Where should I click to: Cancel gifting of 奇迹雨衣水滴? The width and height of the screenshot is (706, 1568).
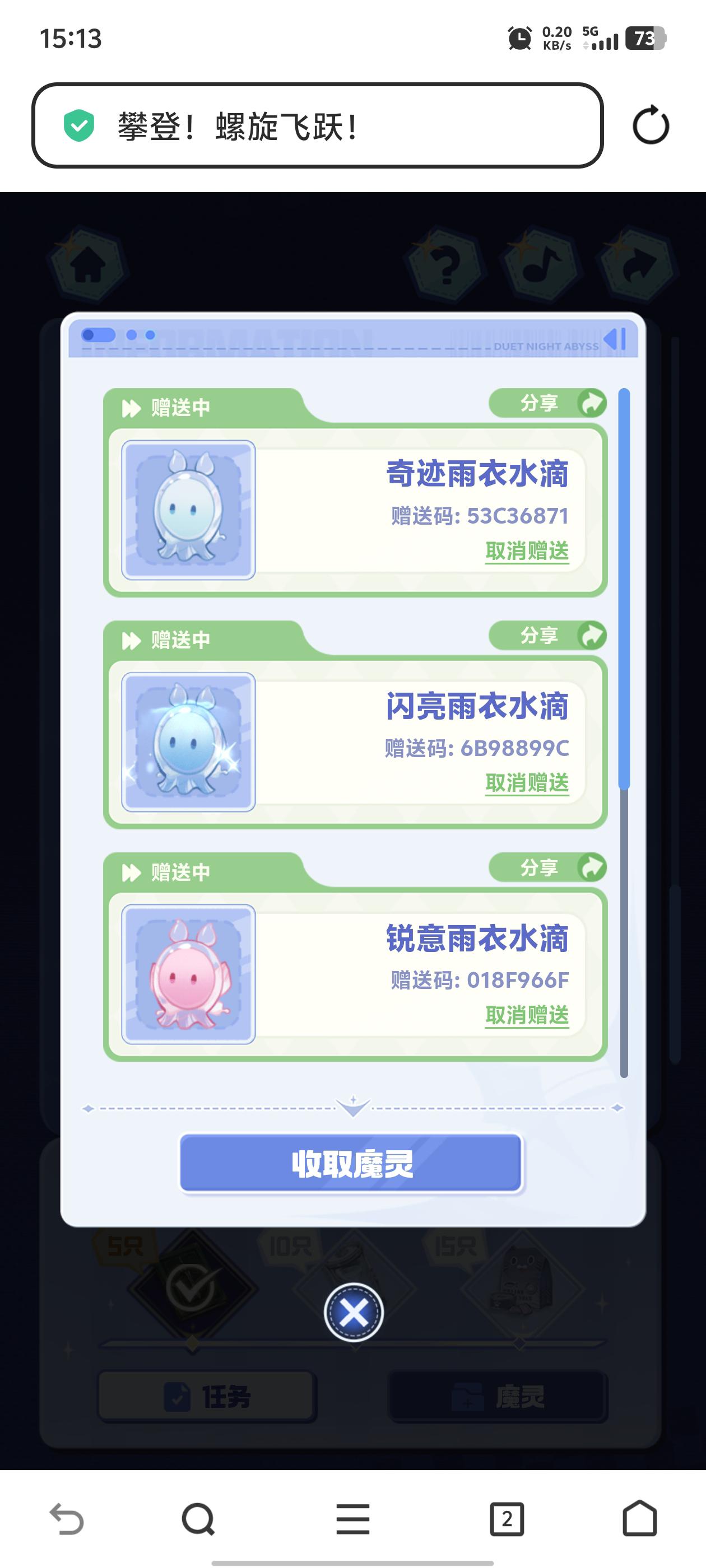(527, 551)
